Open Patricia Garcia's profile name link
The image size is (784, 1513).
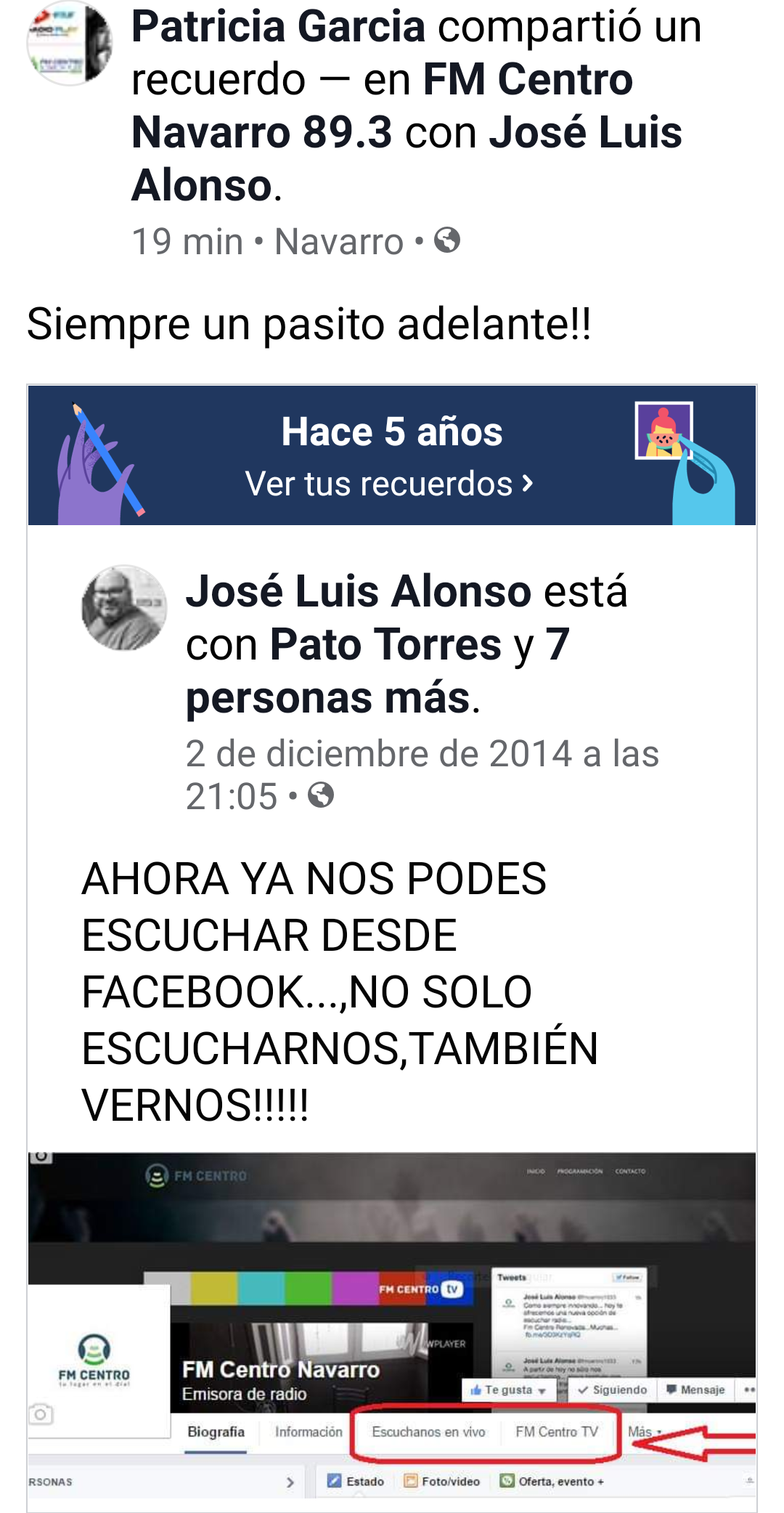(x=278, y=27)
